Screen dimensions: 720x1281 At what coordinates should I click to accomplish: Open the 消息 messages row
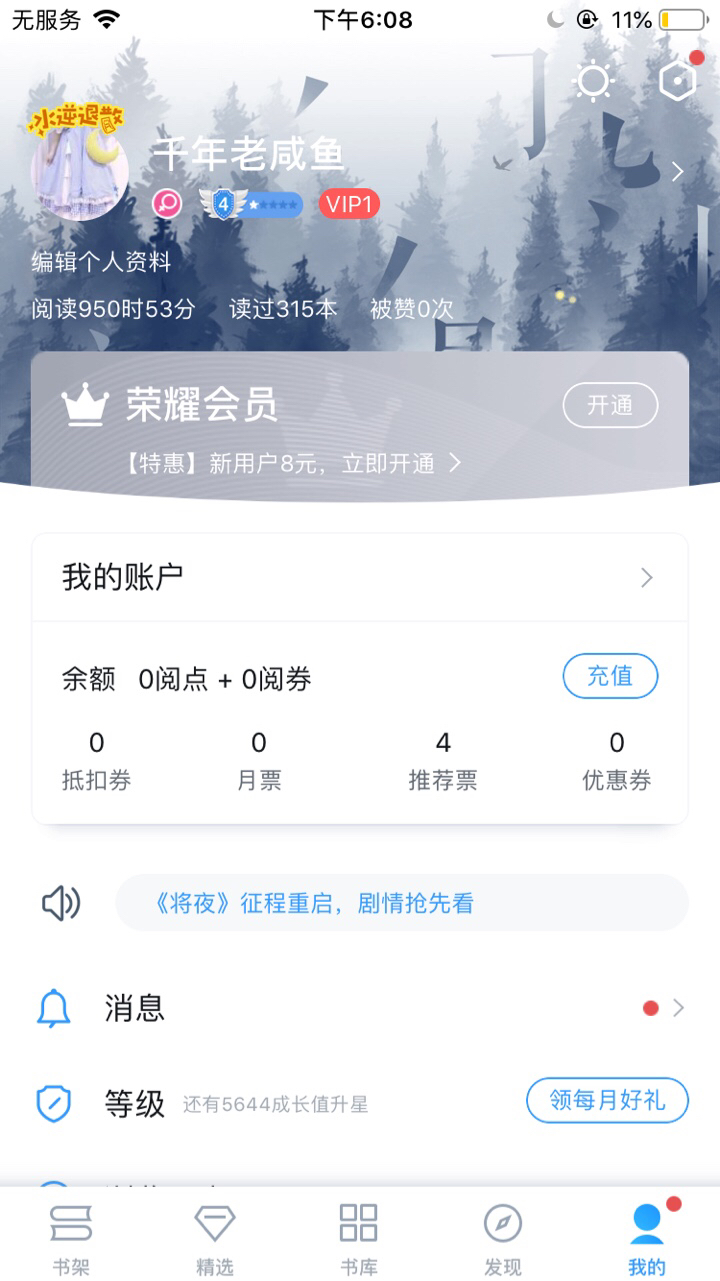click(360, 1008)
